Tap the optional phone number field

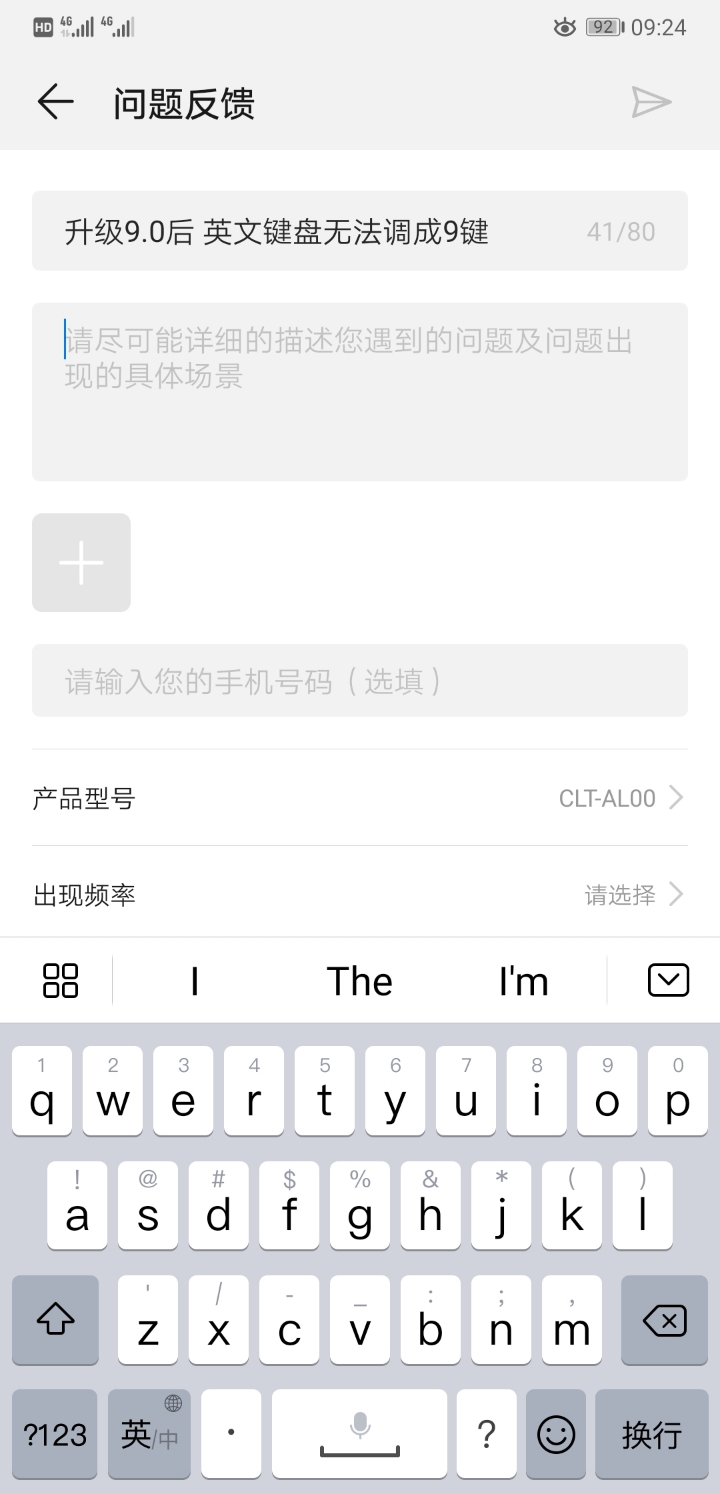(360, 681)
